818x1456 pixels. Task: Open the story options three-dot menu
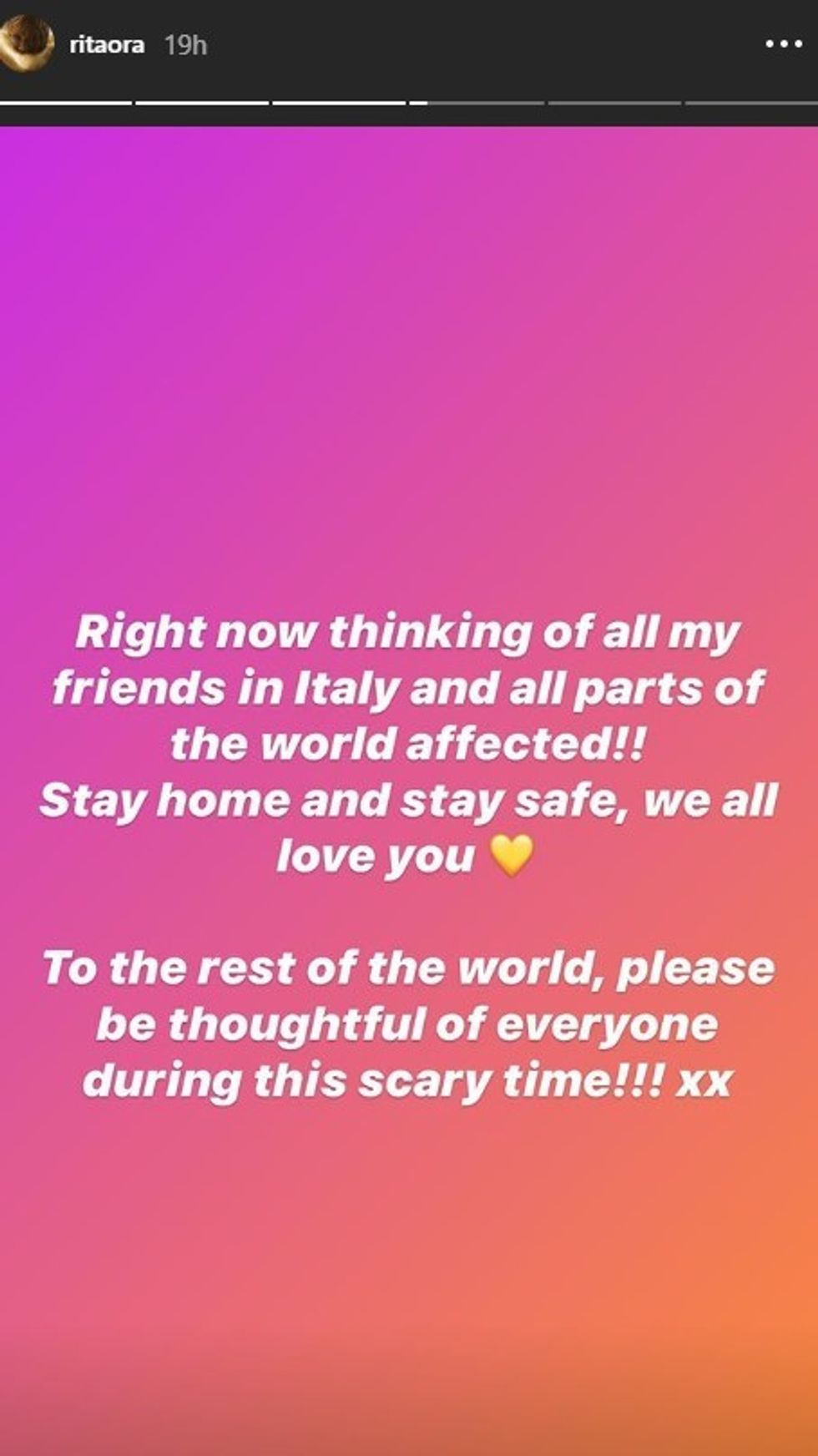(x=783, y=45)
